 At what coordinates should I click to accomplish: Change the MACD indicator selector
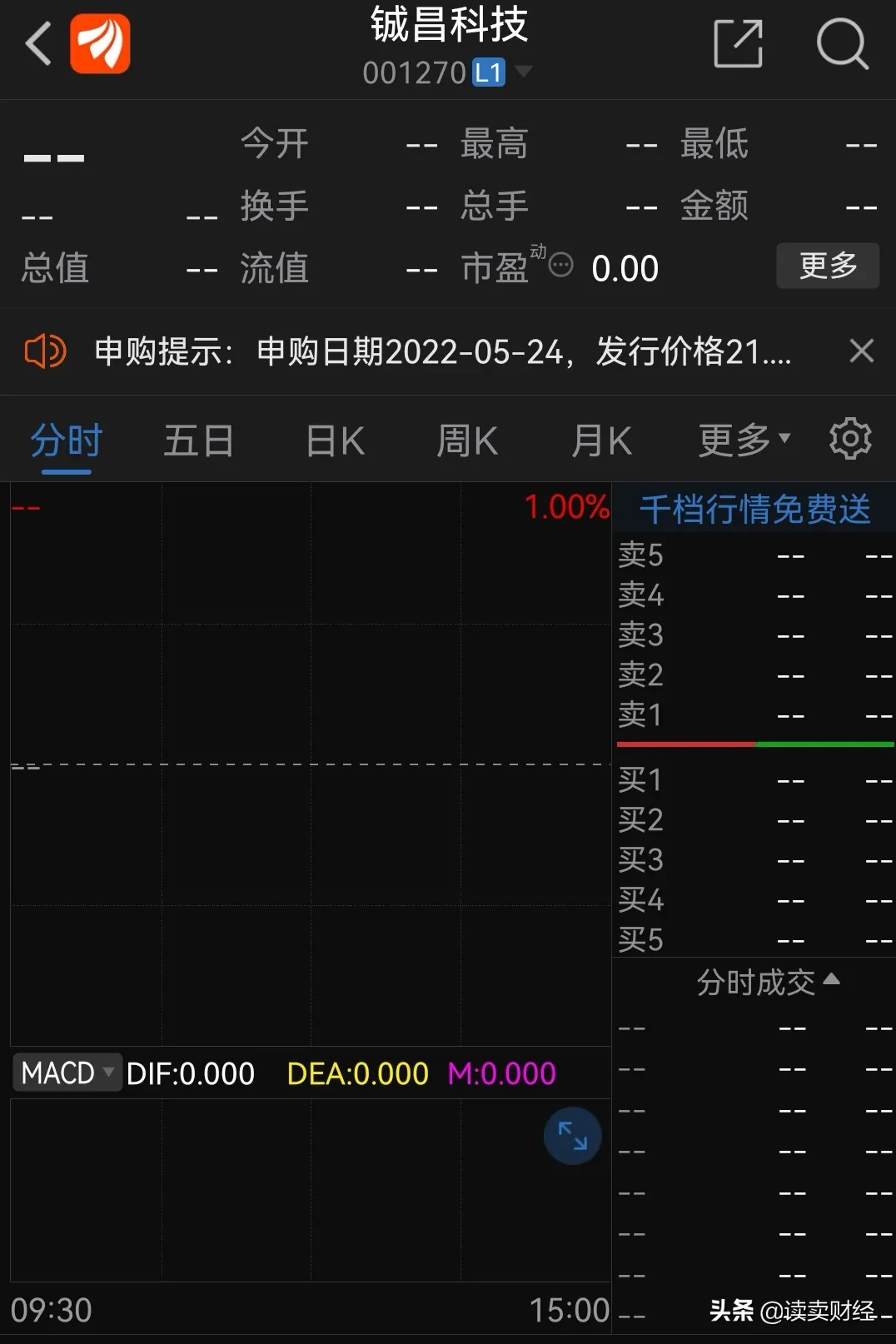pyautogui.click(x=67, y=1073)
